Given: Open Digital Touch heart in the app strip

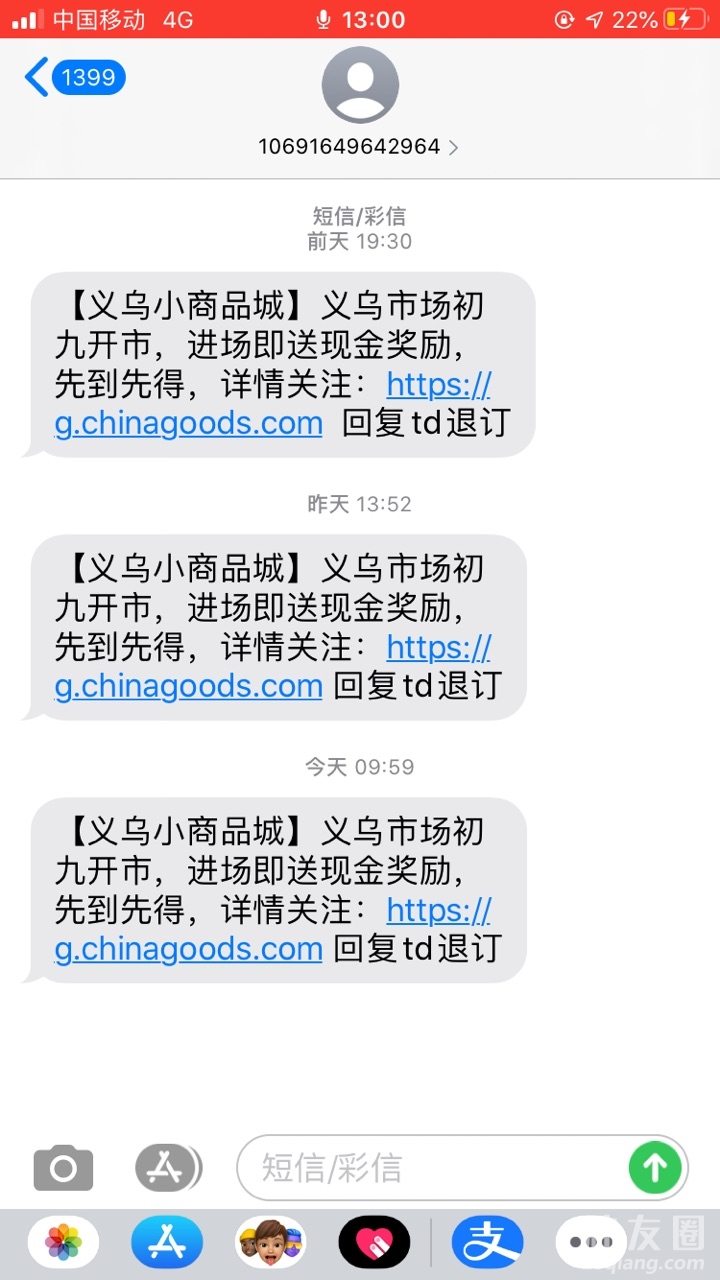Looking at the screenshot, I should 374,1243.
